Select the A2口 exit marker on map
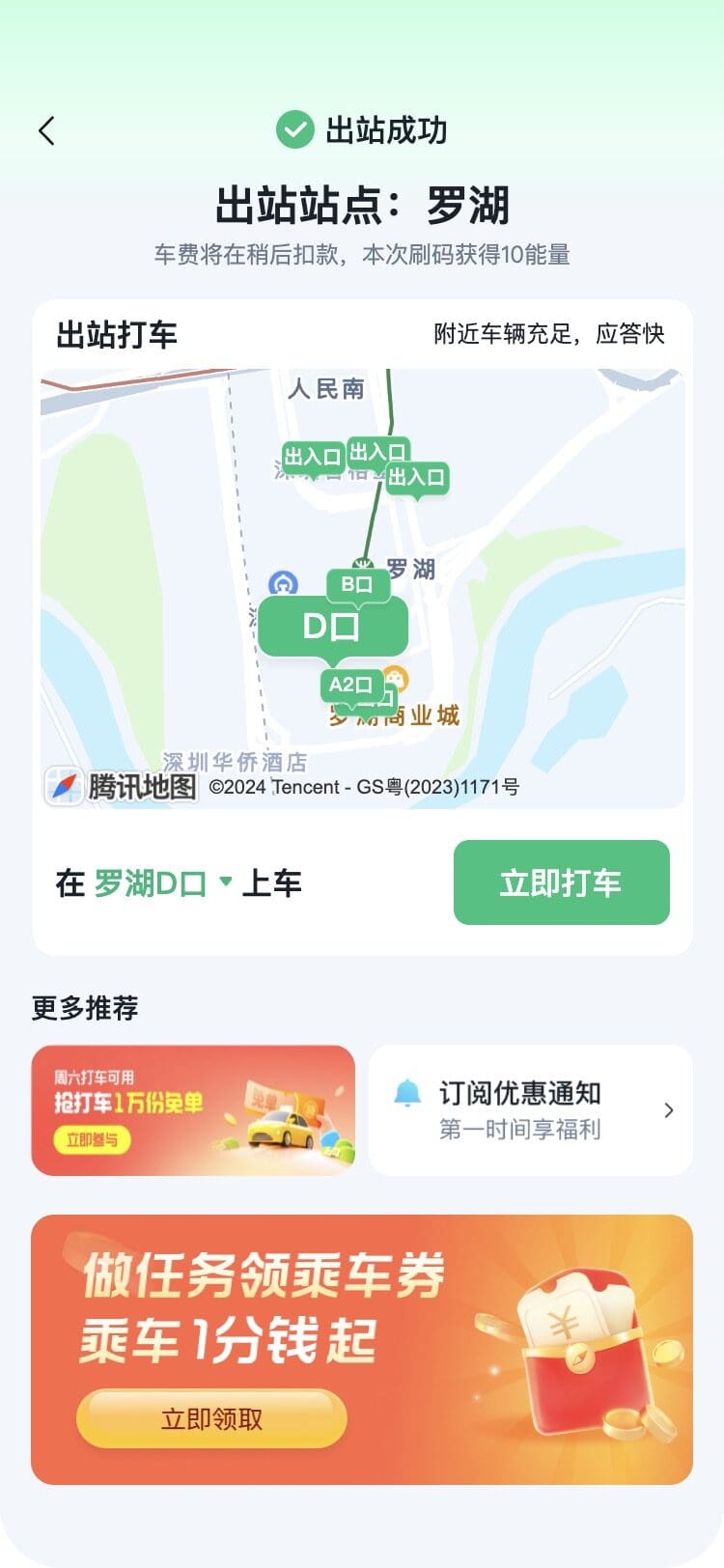This screenshot has width=724, height=1568. point(349,685)
